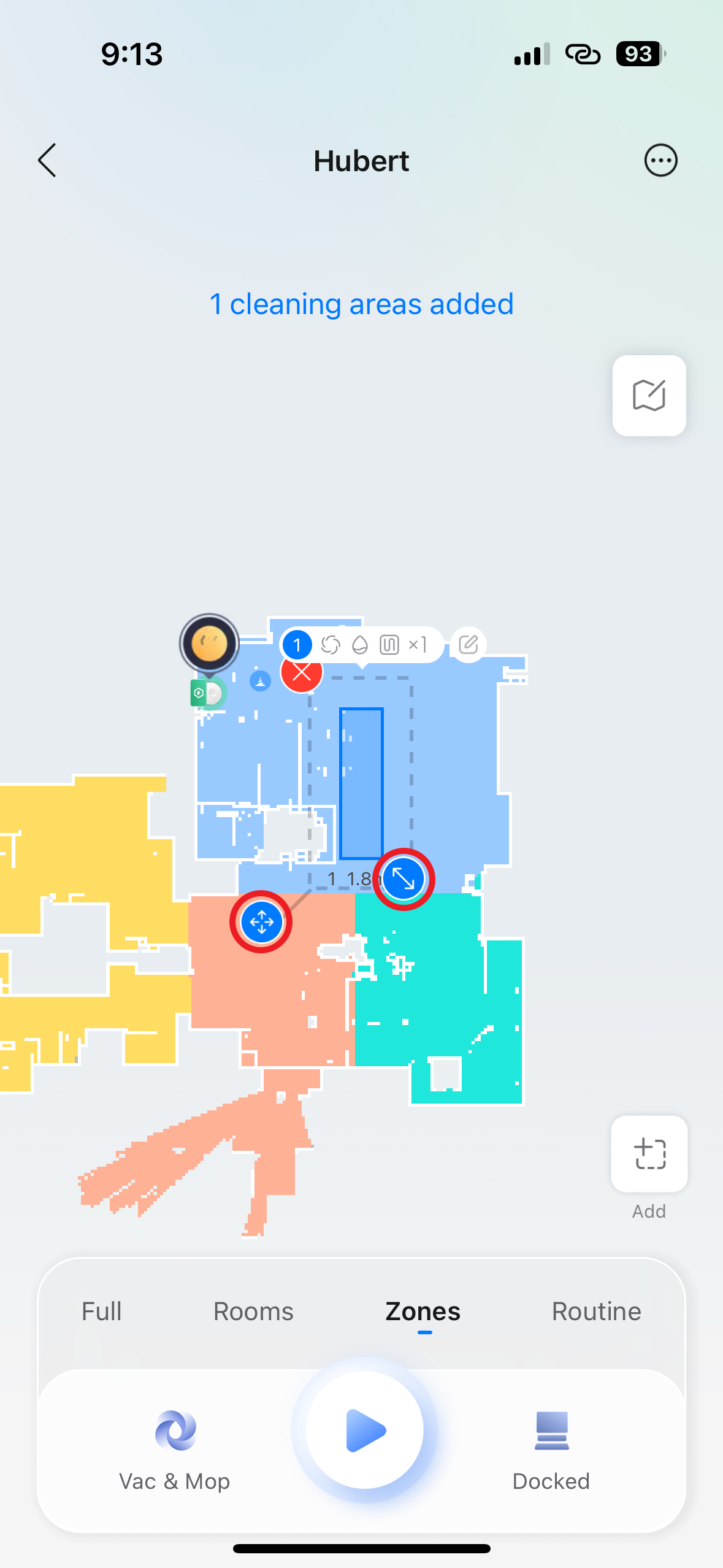723x1568 pixels.
Task: Open the more options menu
Action: pyautogui.click(x=660, y=161)
